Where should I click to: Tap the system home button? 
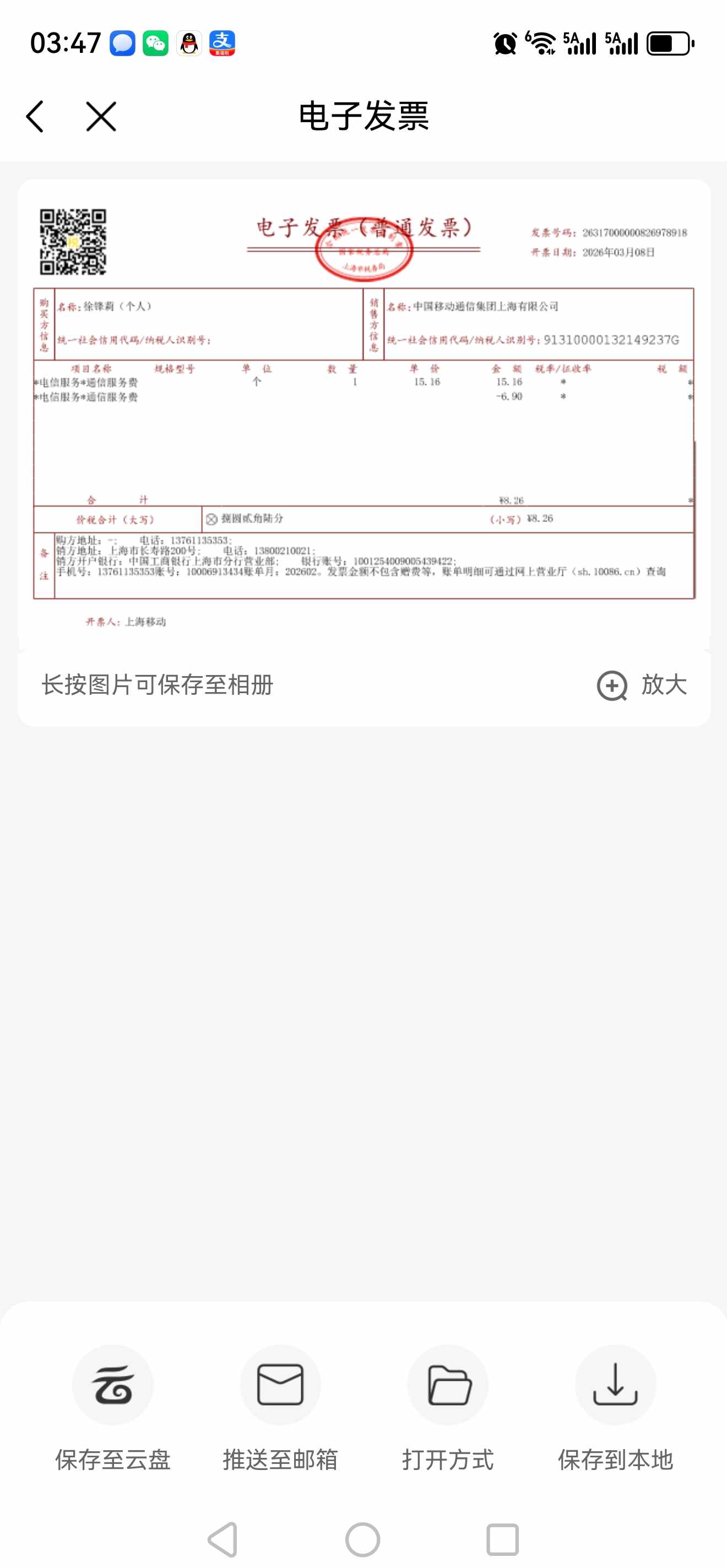pyautogui.click(x=363, y=1540)
